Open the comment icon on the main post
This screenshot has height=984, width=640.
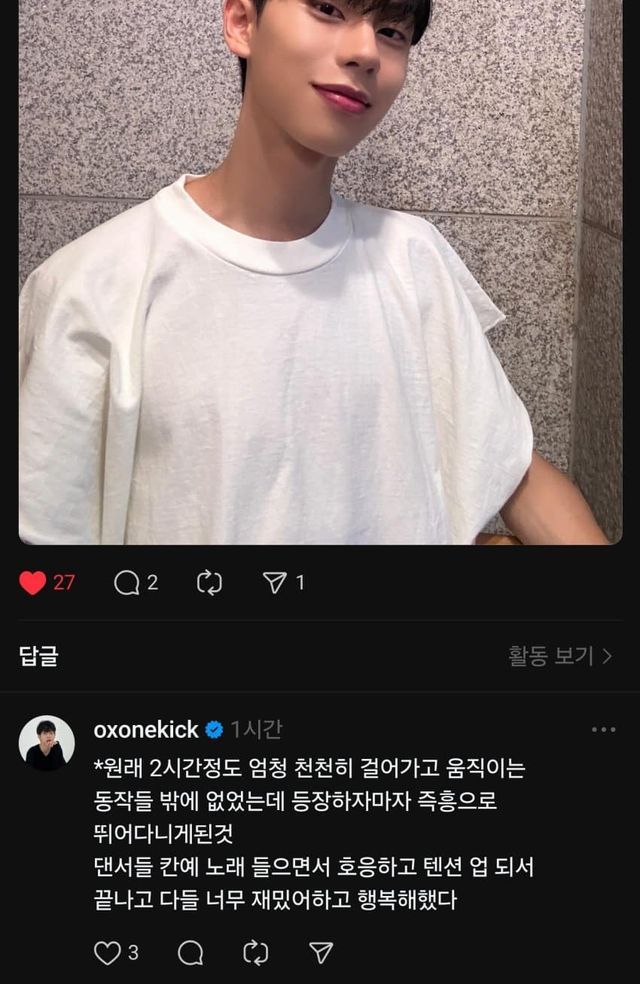tap(126, 582)
